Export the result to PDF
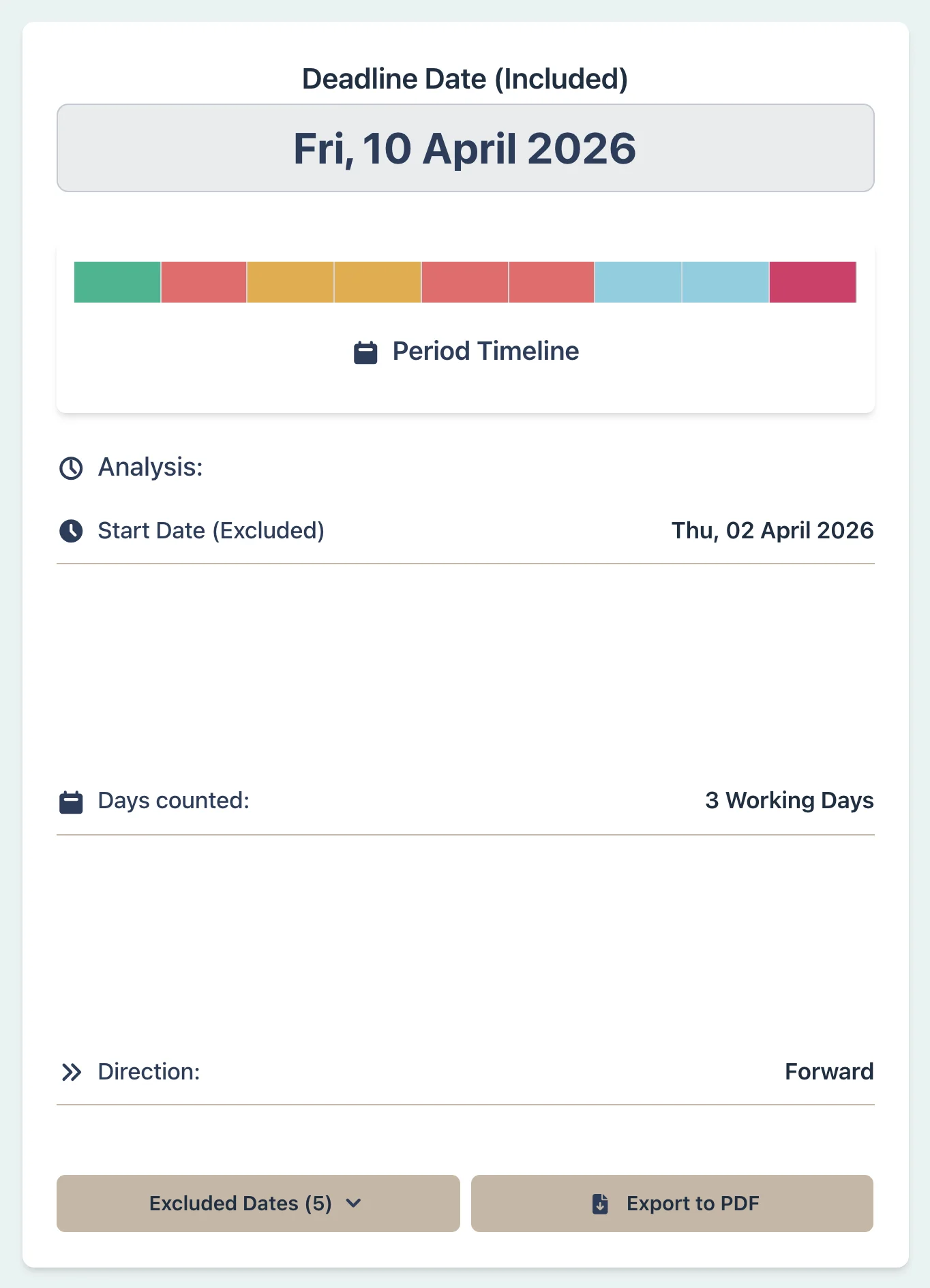 pyautogui.click(x=672, y=1203)
